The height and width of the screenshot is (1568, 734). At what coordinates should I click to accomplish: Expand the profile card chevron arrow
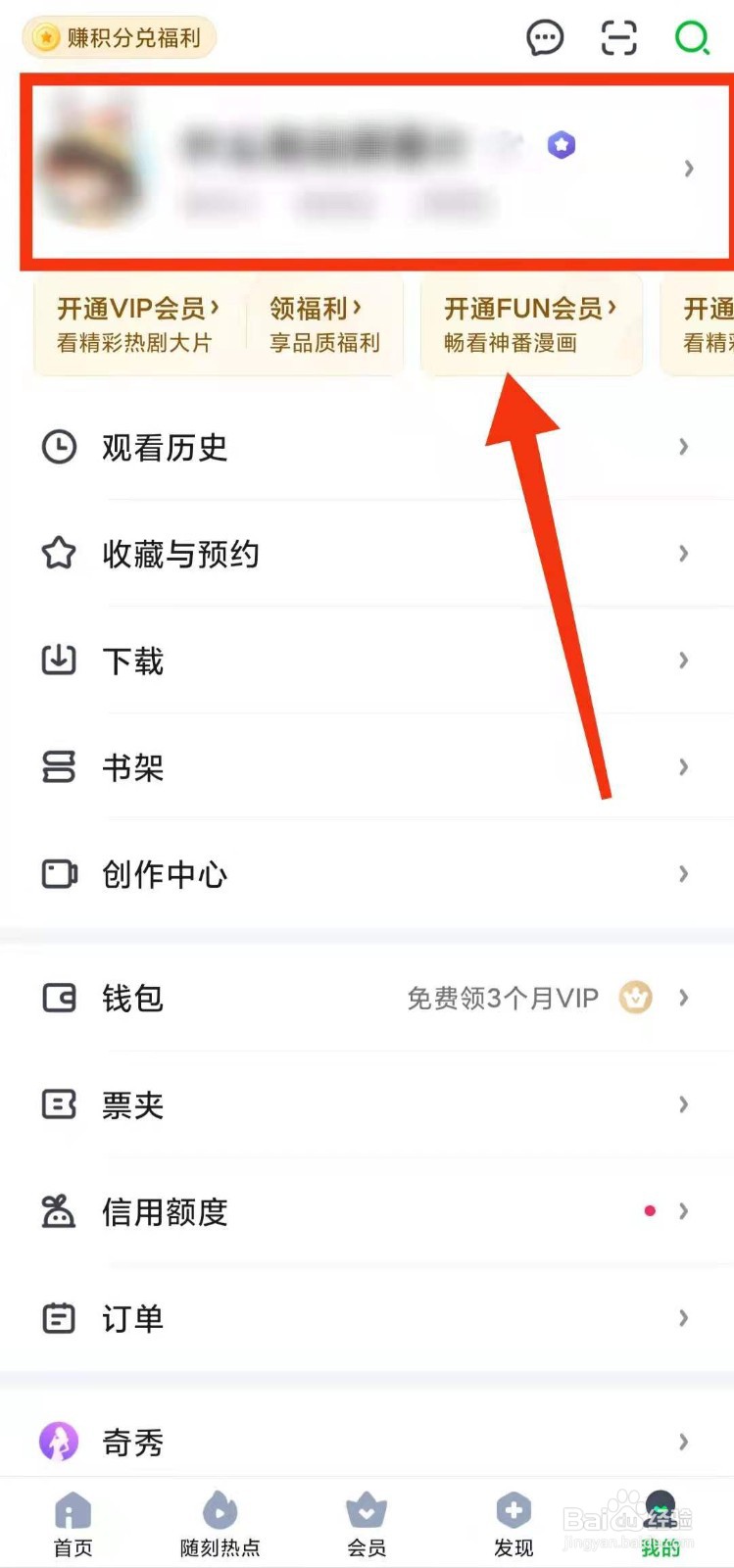click(688, 169)
